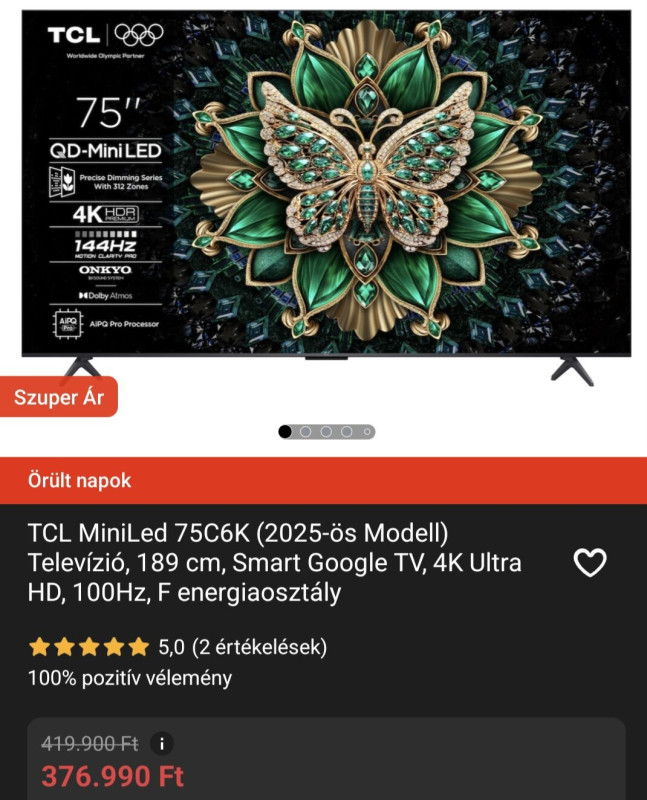The image size is (647, 800).
Task: Jump to the second image dot
Action: (x=306, y=432)
